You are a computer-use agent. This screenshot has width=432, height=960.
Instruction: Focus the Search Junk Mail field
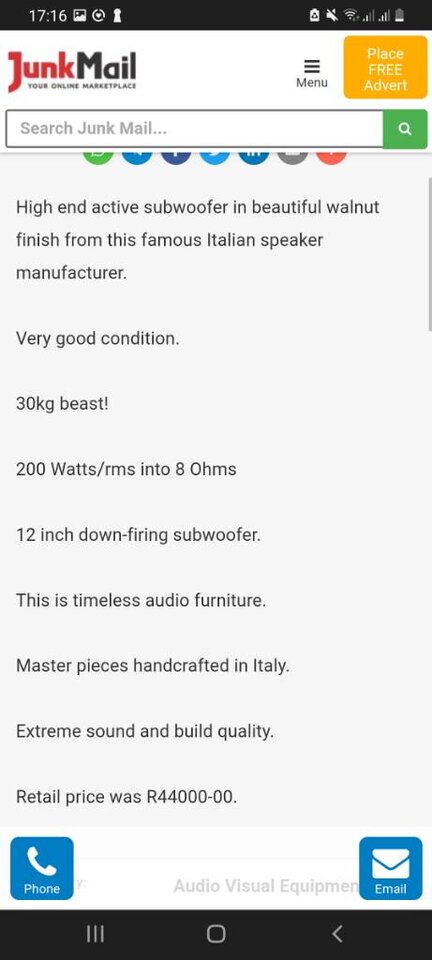coord(195,129)
